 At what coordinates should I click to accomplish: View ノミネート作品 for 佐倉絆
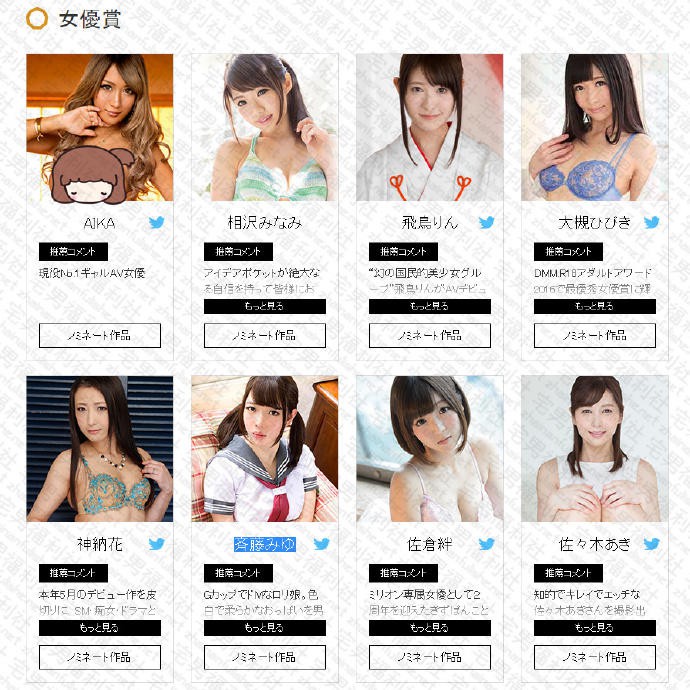pos(430,657)
